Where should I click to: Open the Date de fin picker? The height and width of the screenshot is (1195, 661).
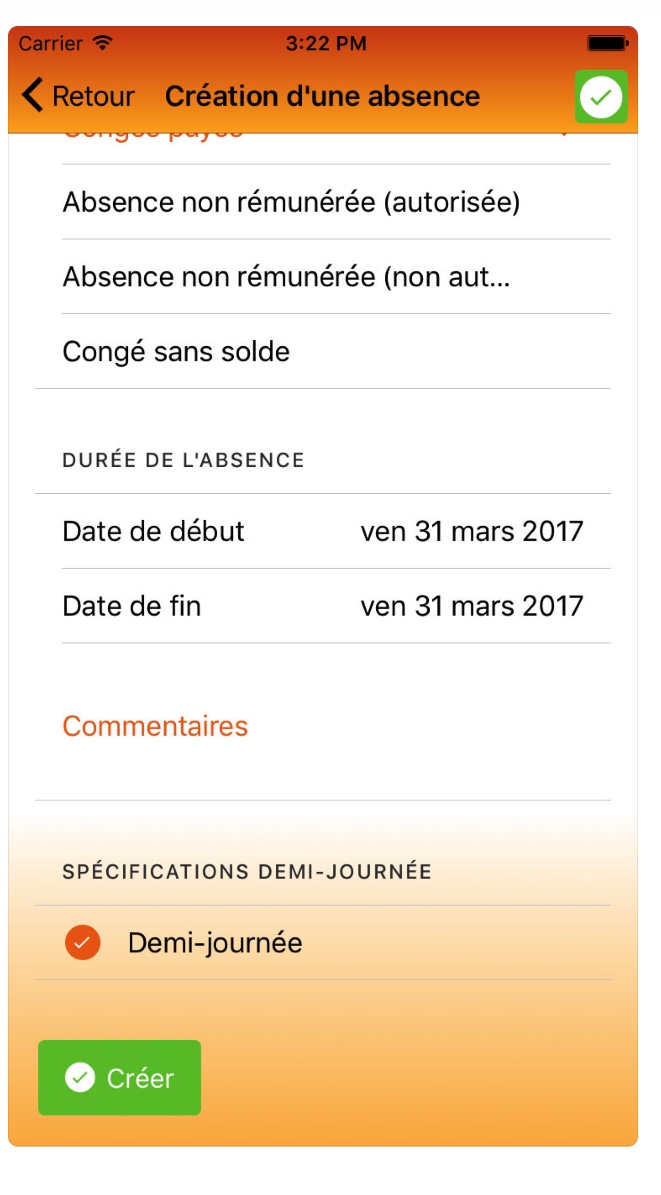tap(336, 606)
